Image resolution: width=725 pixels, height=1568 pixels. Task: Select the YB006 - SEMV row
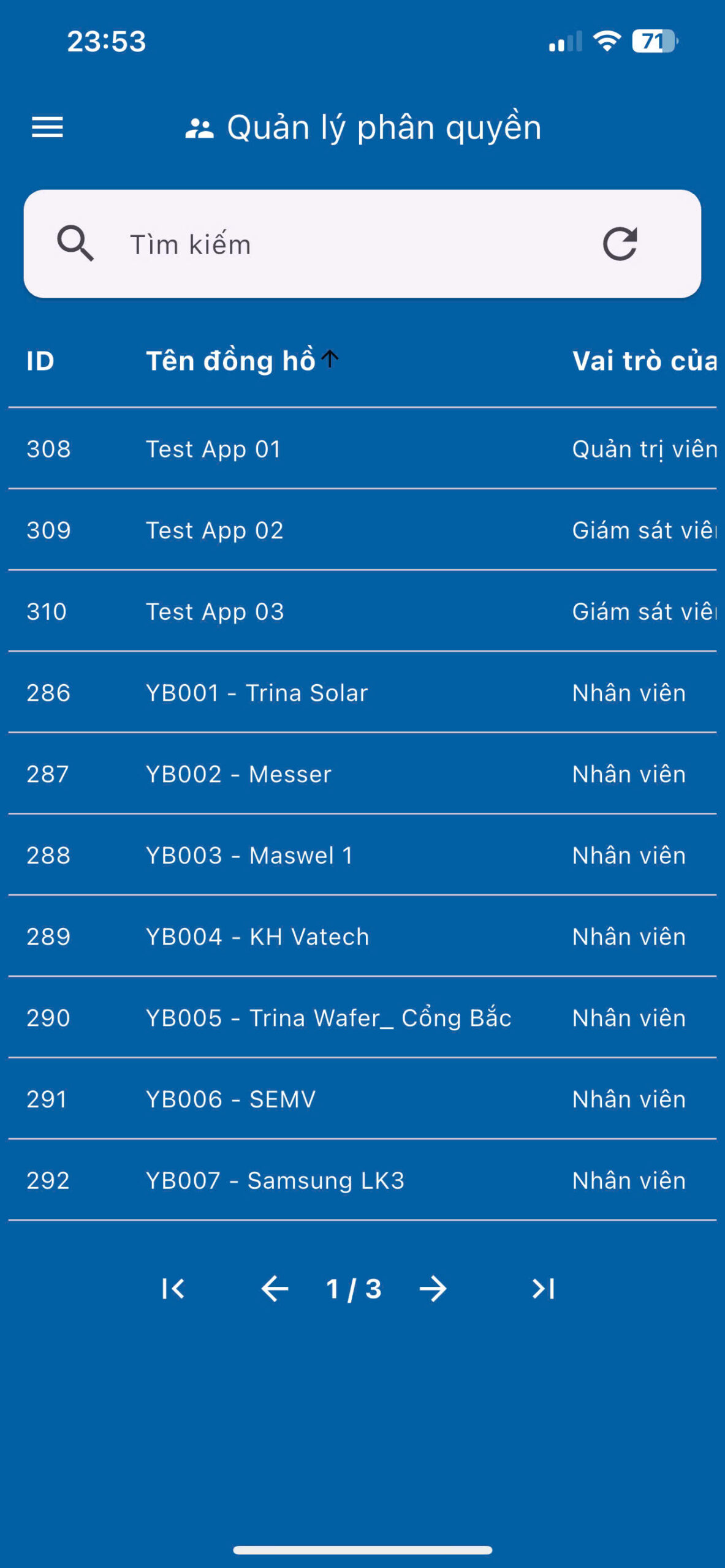230,1099
